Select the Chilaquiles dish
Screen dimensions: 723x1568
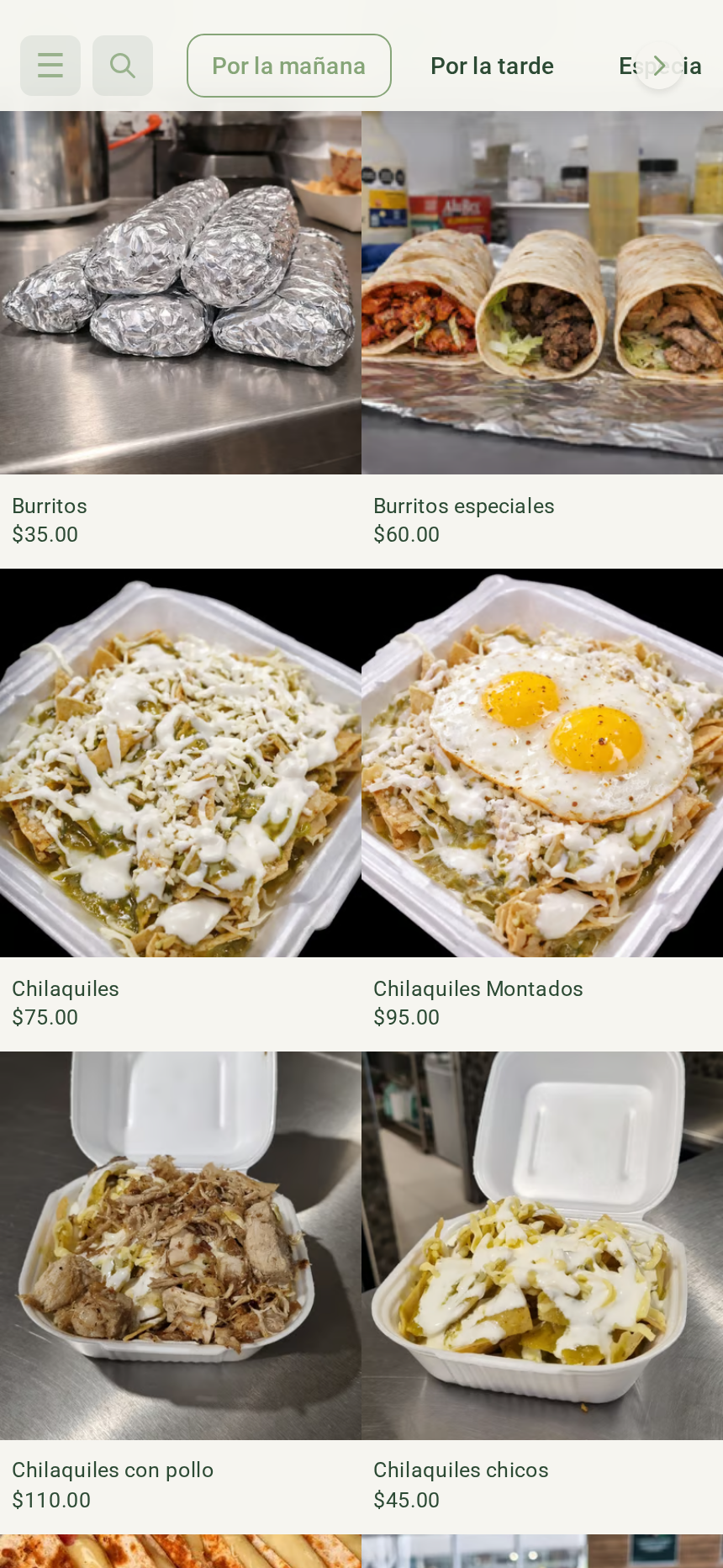pos(66,988)
